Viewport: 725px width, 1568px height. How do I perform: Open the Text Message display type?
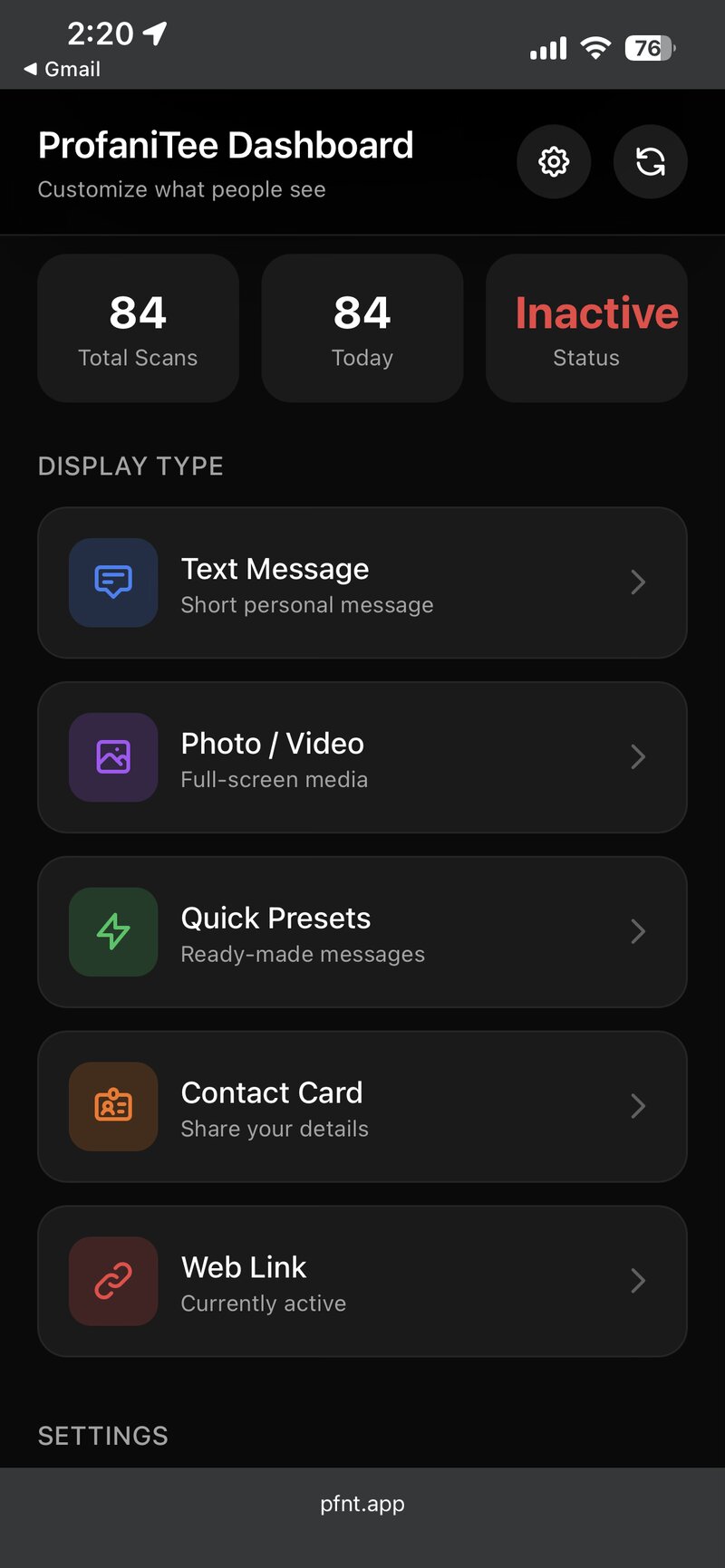pos(362,582)
